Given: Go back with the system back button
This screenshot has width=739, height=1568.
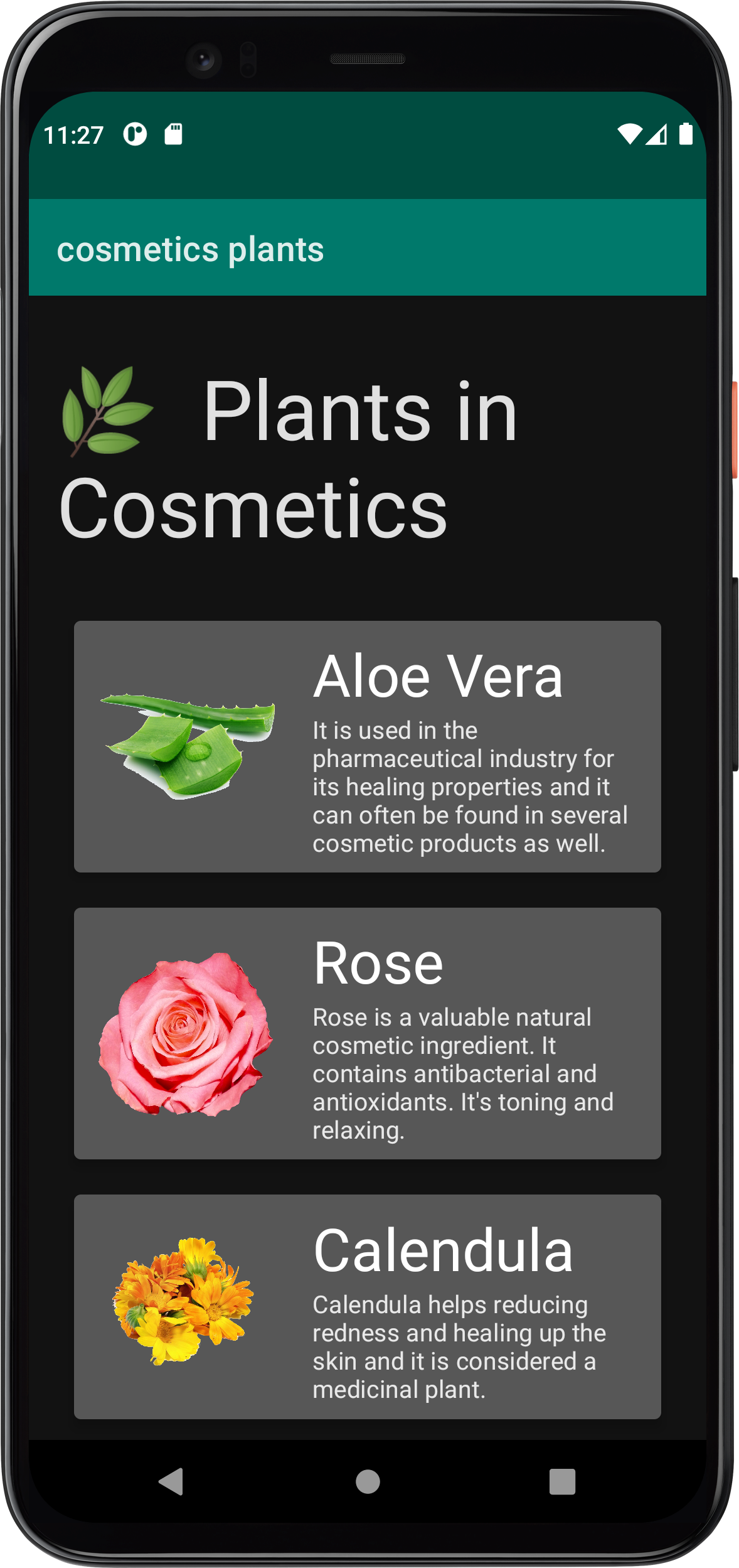Looking at the screenshot, I should click(x=171, y=1481).
